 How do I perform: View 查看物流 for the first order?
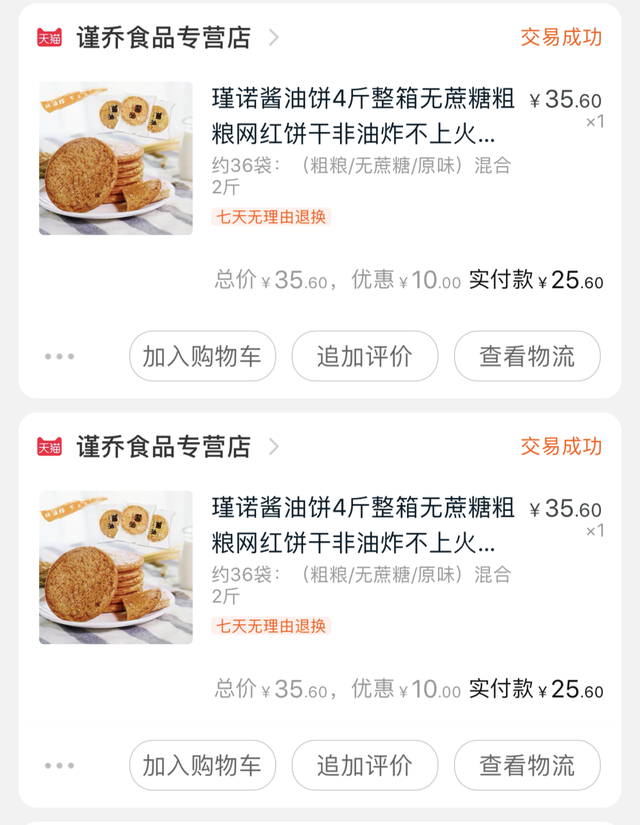[x=527, y=356]
